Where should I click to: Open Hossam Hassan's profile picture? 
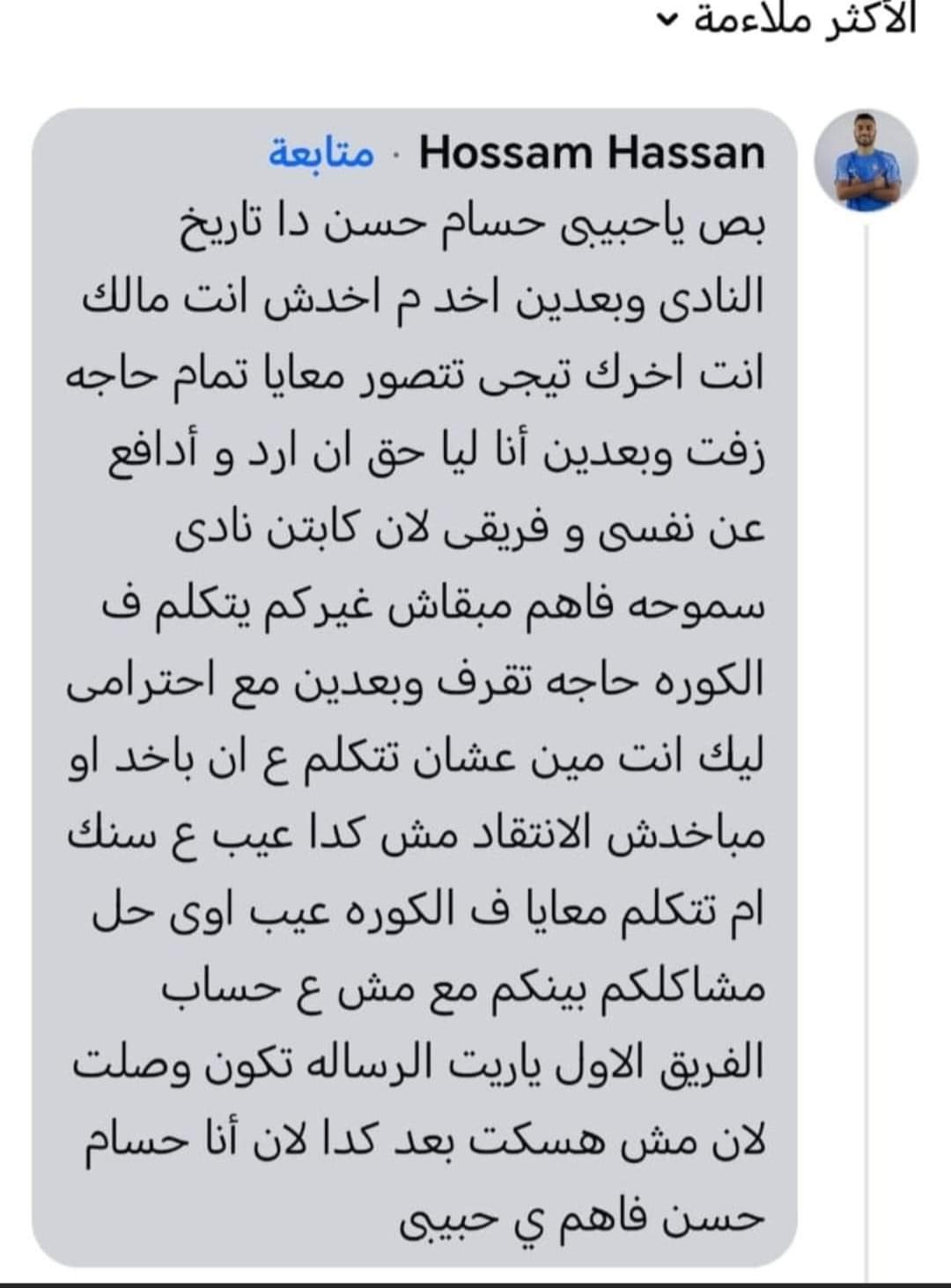(876, 160)
